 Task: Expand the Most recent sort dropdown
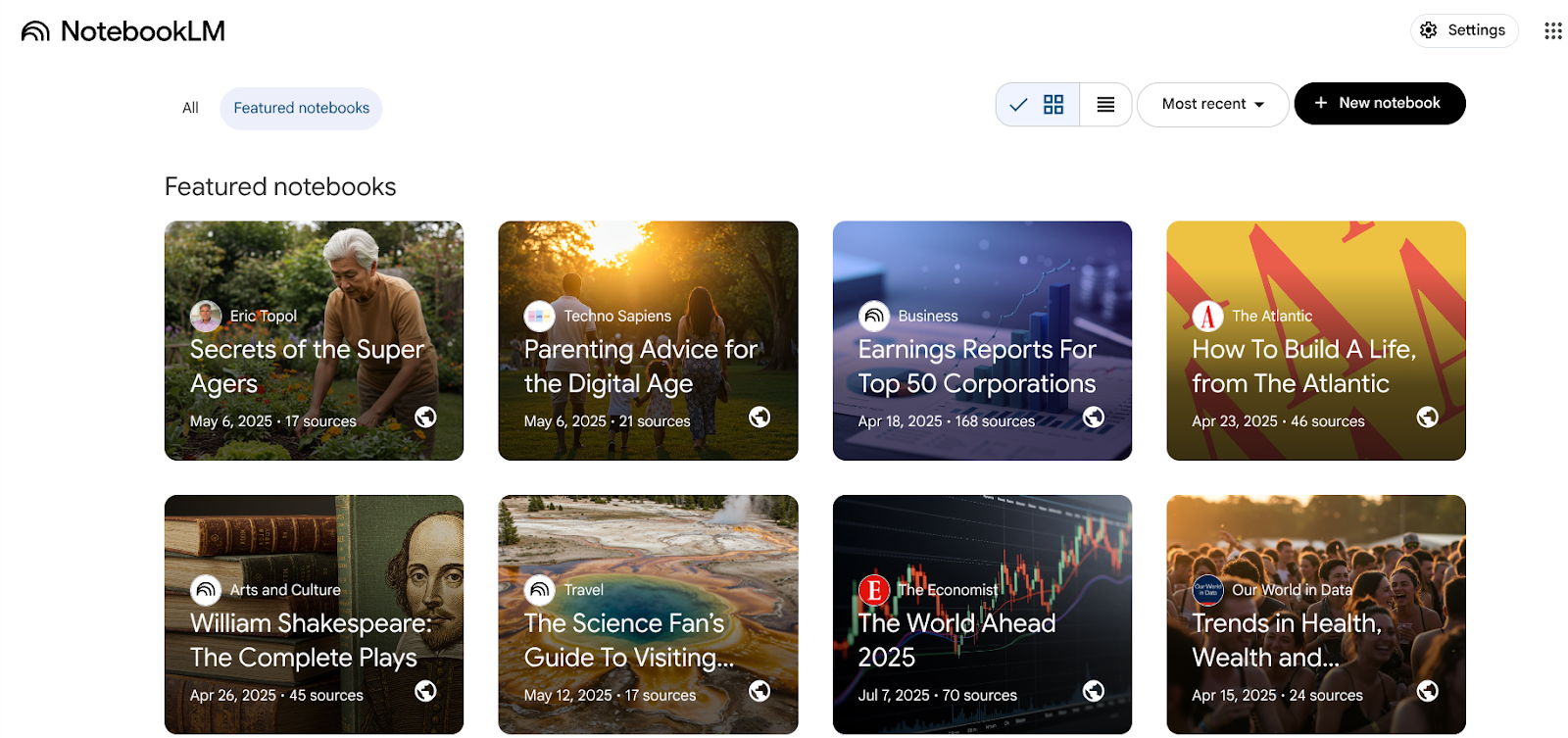[1212, 104]
